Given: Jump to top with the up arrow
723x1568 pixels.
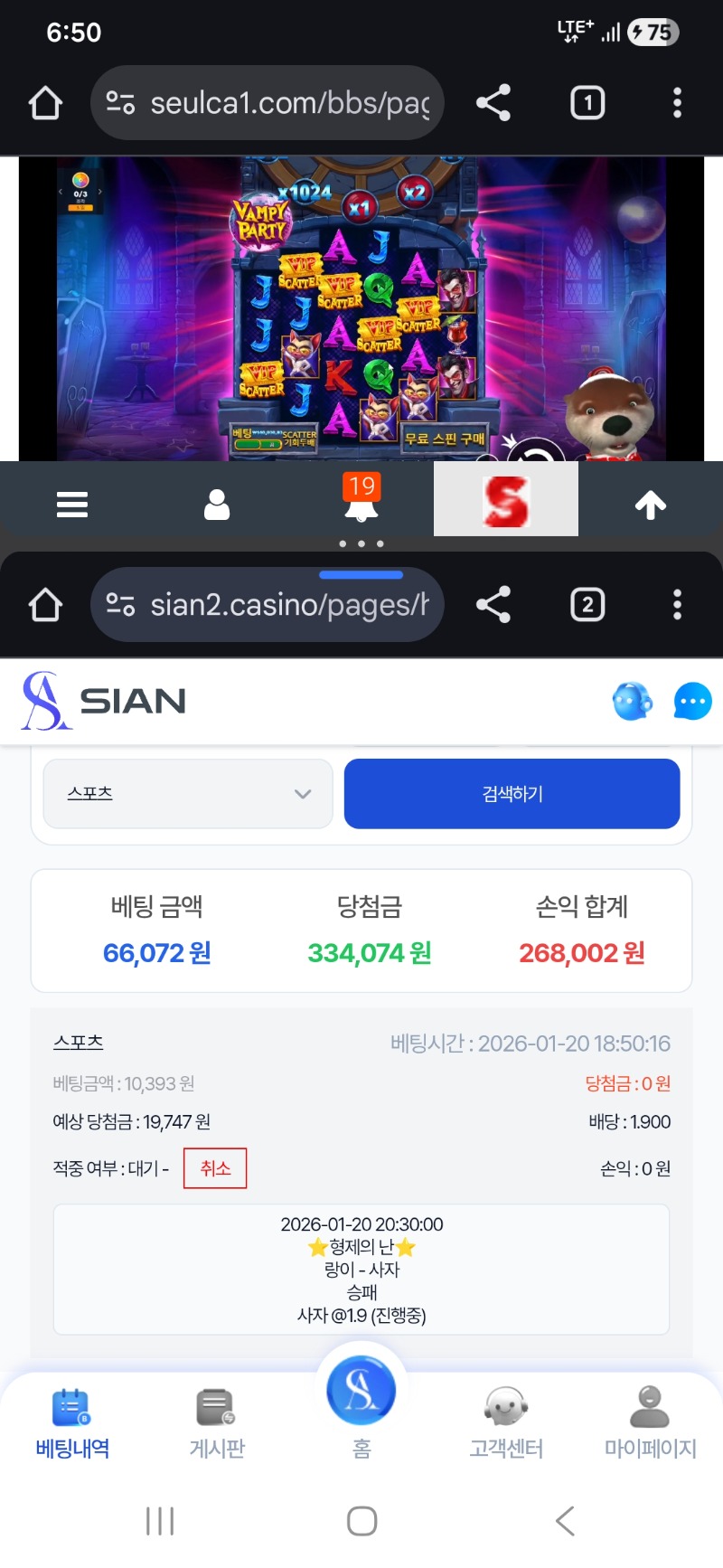Looking at the screenshot, I should tap(651, 505).
